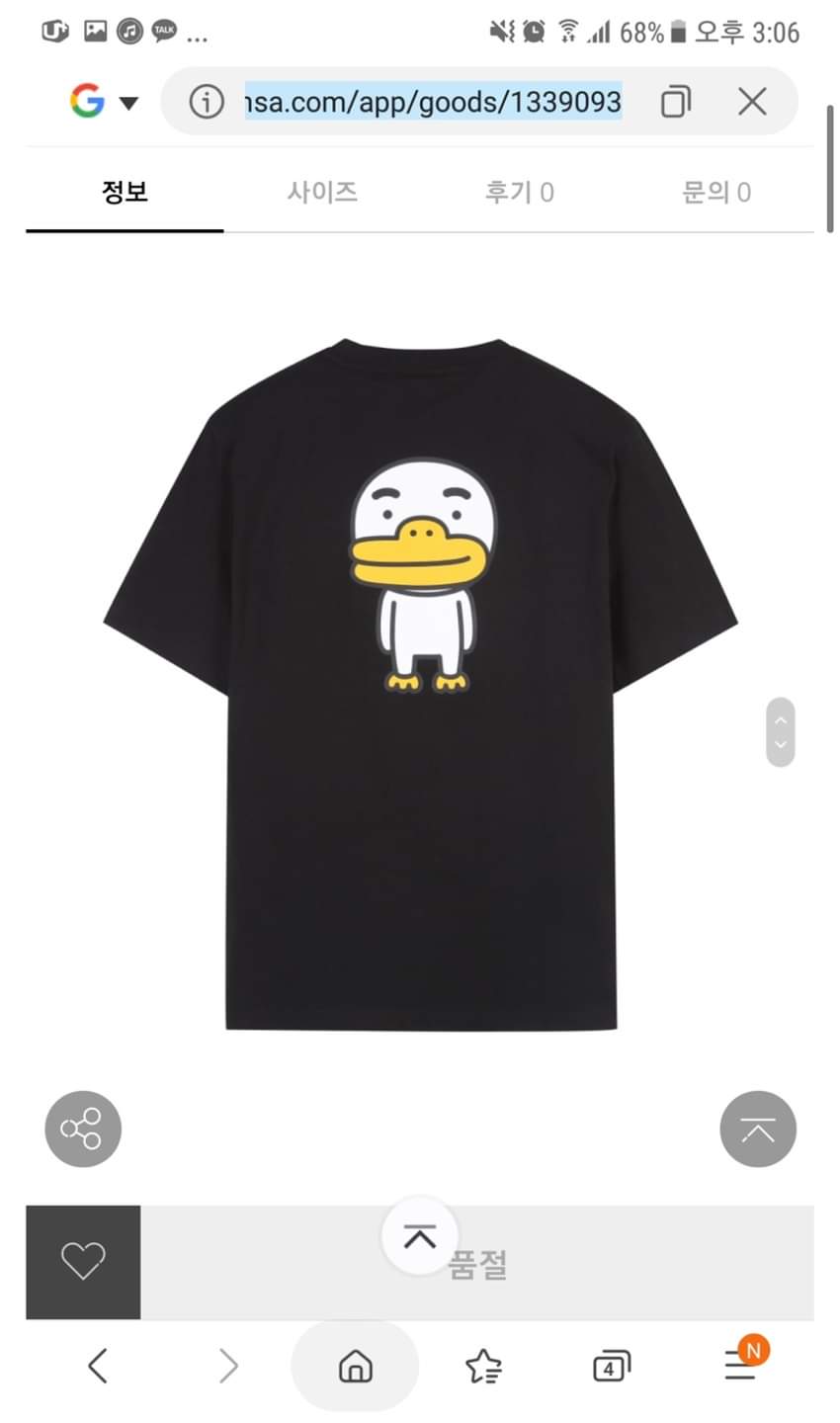Screen dimensions: 840x1423
Task: Open the 문의 inquiry tab
Action: [715, 192]
